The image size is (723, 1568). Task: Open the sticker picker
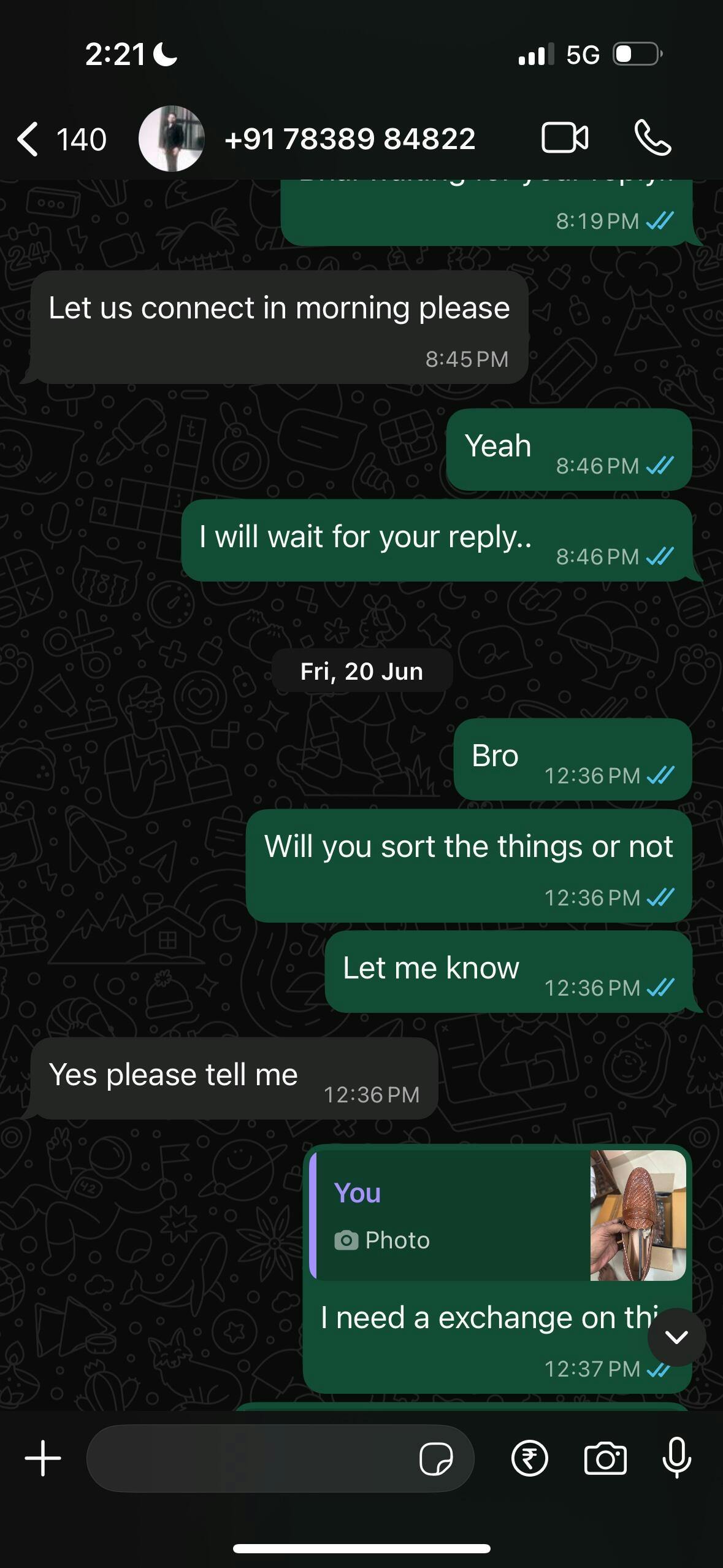tap(436, 1458)
